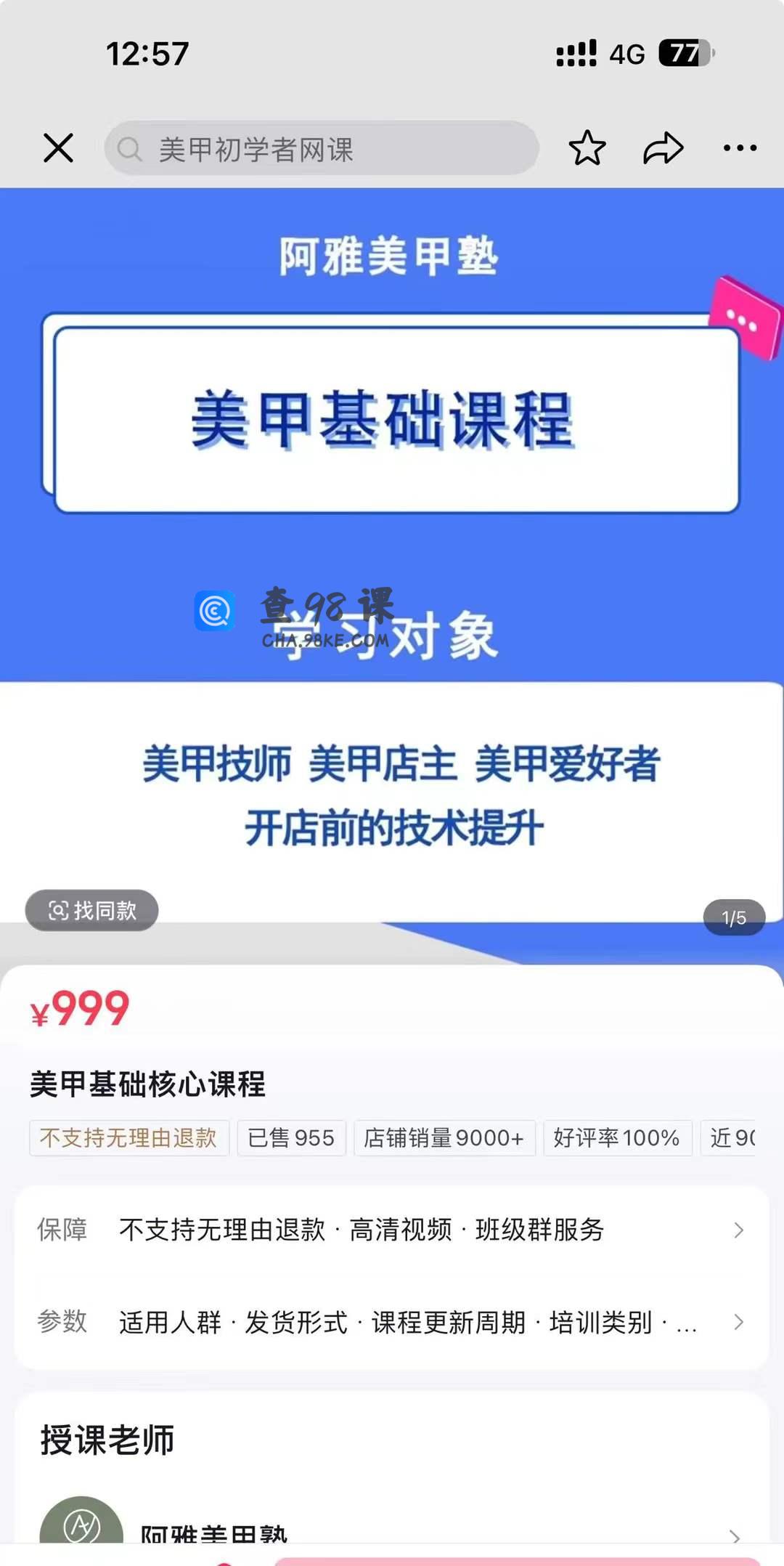Open the 保障 guarantee details row

click(392, 1230)
